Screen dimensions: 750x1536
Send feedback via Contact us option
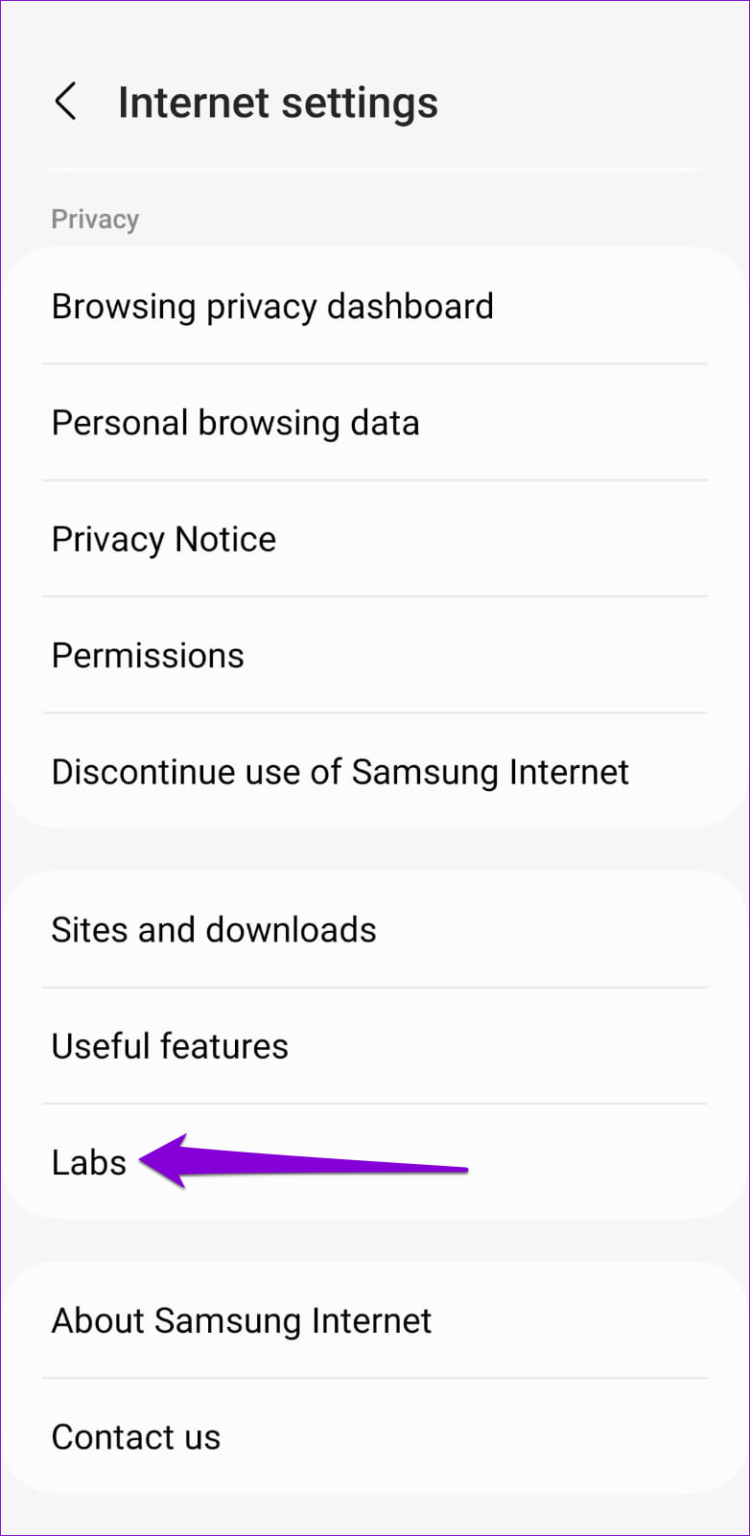tap(136, 1437)
